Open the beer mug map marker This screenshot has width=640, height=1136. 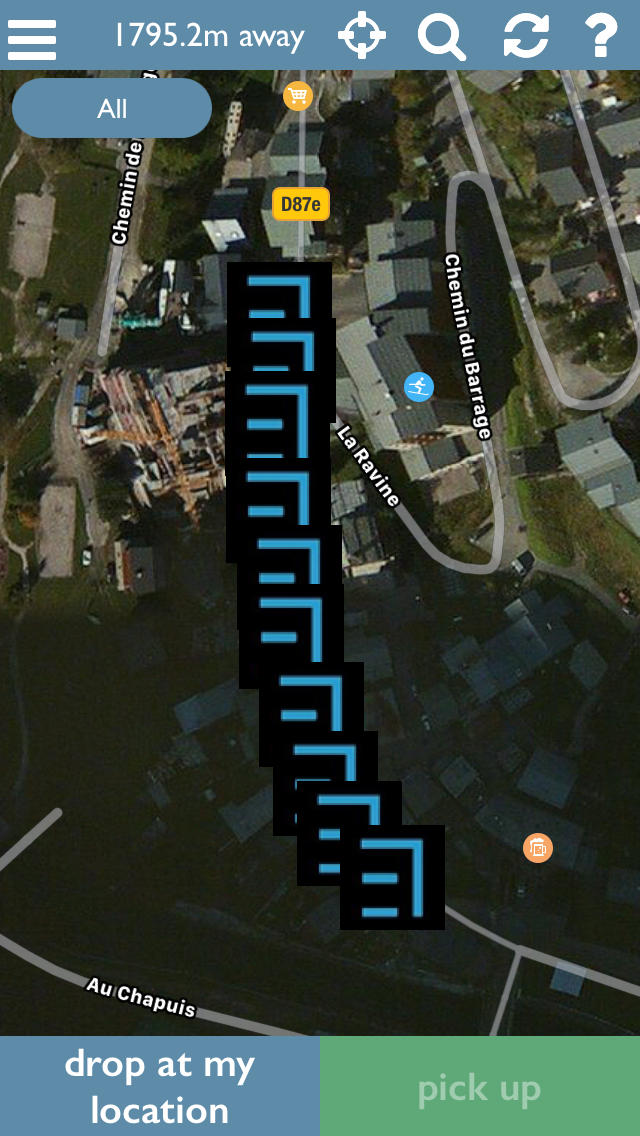click(x=538, y=848)
